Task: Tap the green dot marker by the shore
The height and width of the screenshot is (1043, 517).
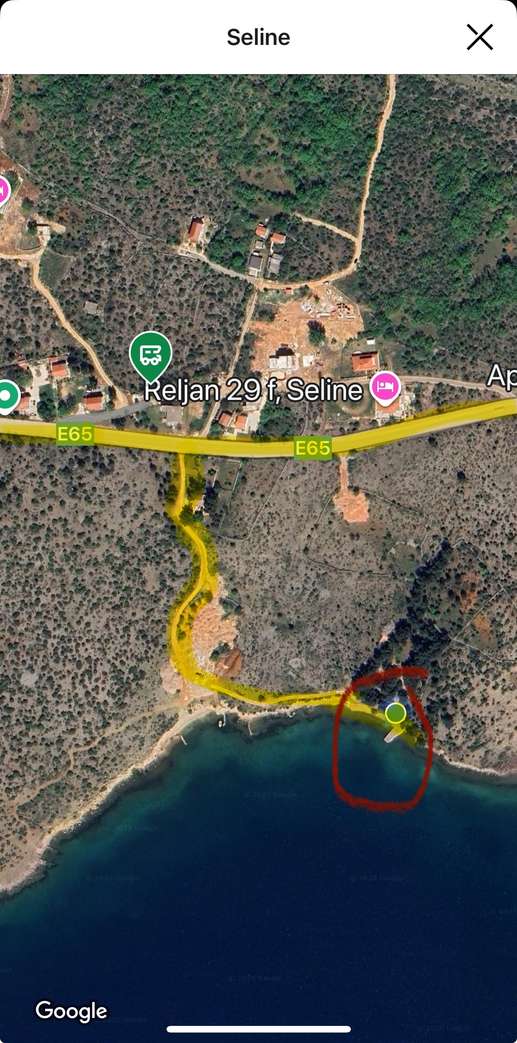Action: [x=395, y=713]
